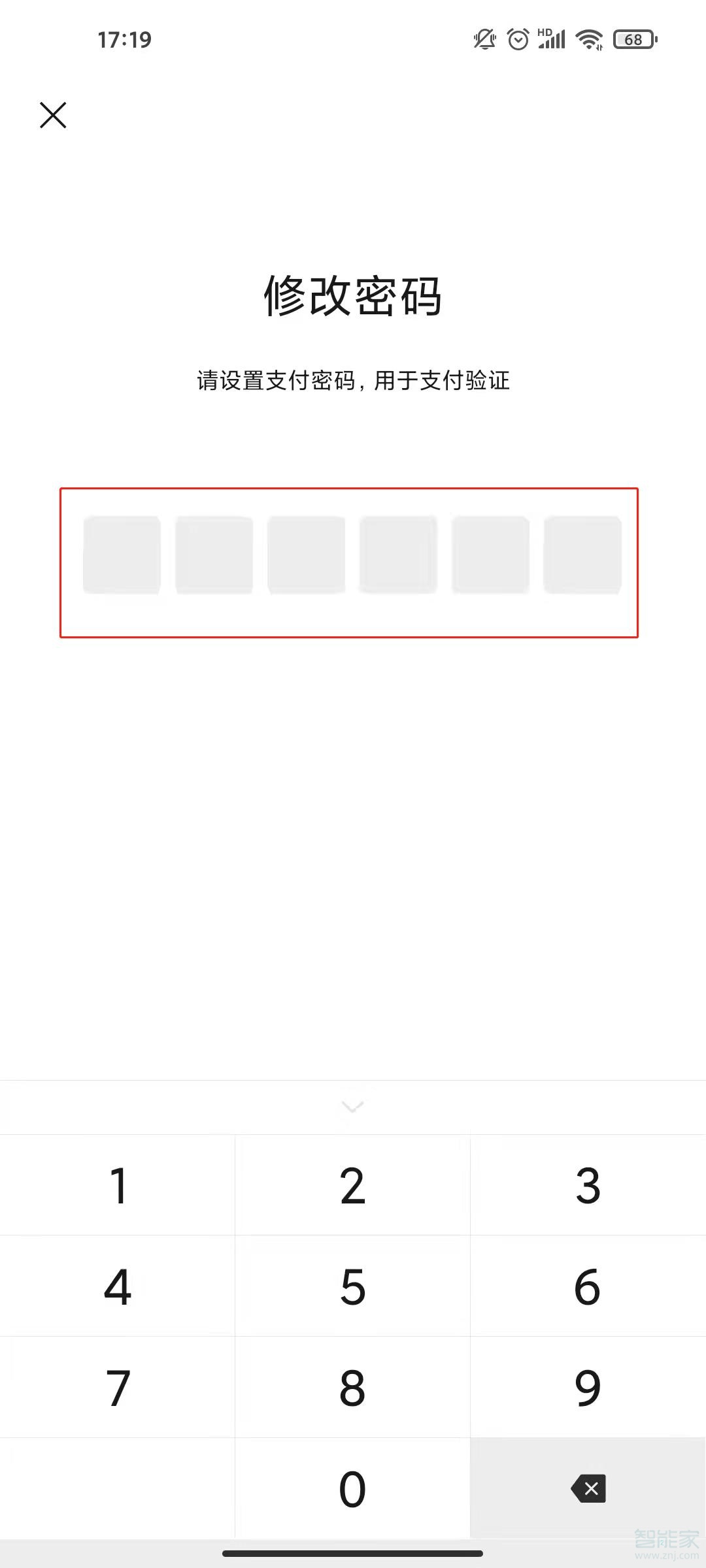Enter digit 1 on the keypad

click(118, 1185)
